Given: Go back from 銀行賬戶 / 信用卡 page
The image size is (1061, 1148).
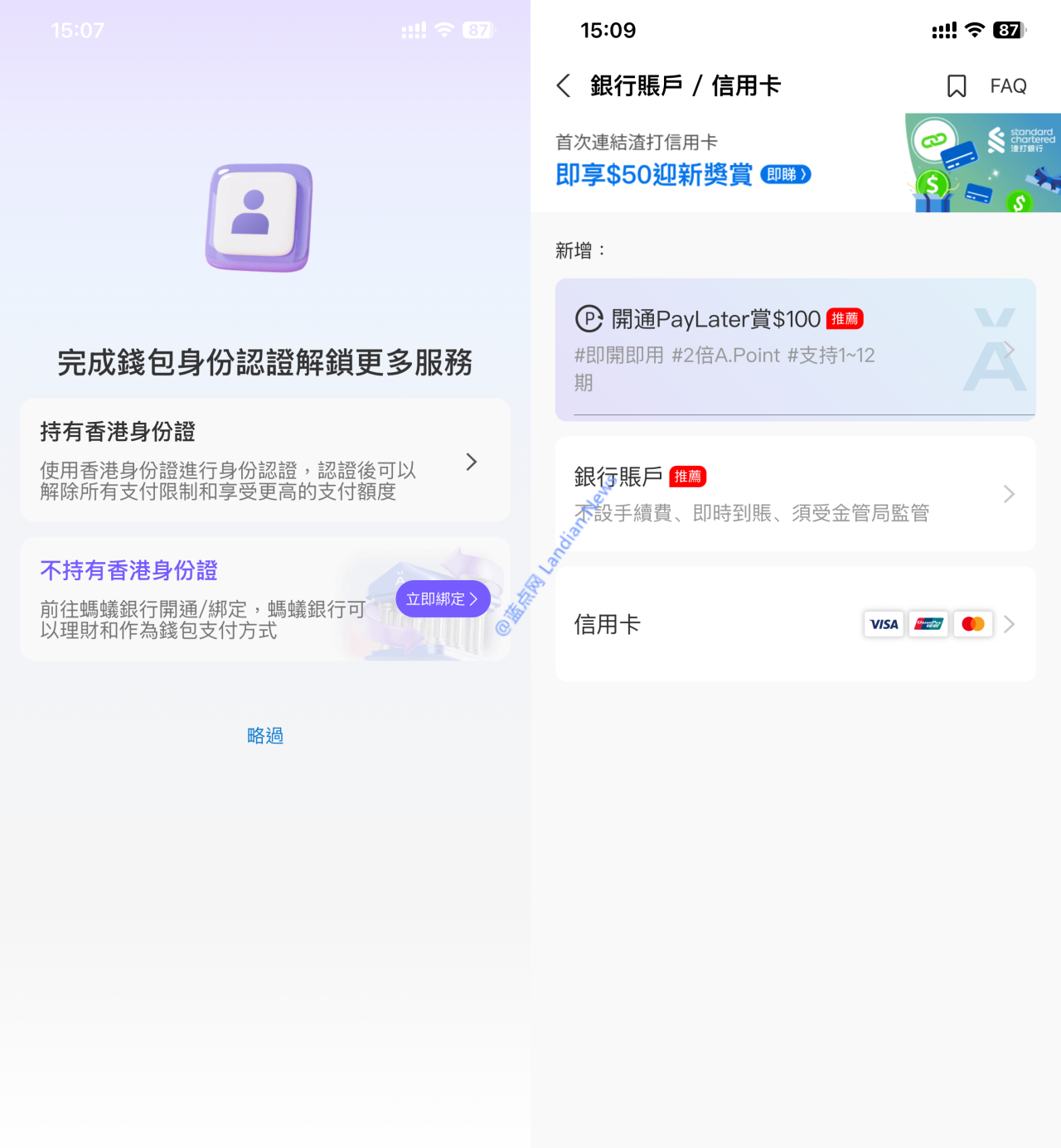Looking at the screenshot, I should 564,86.
